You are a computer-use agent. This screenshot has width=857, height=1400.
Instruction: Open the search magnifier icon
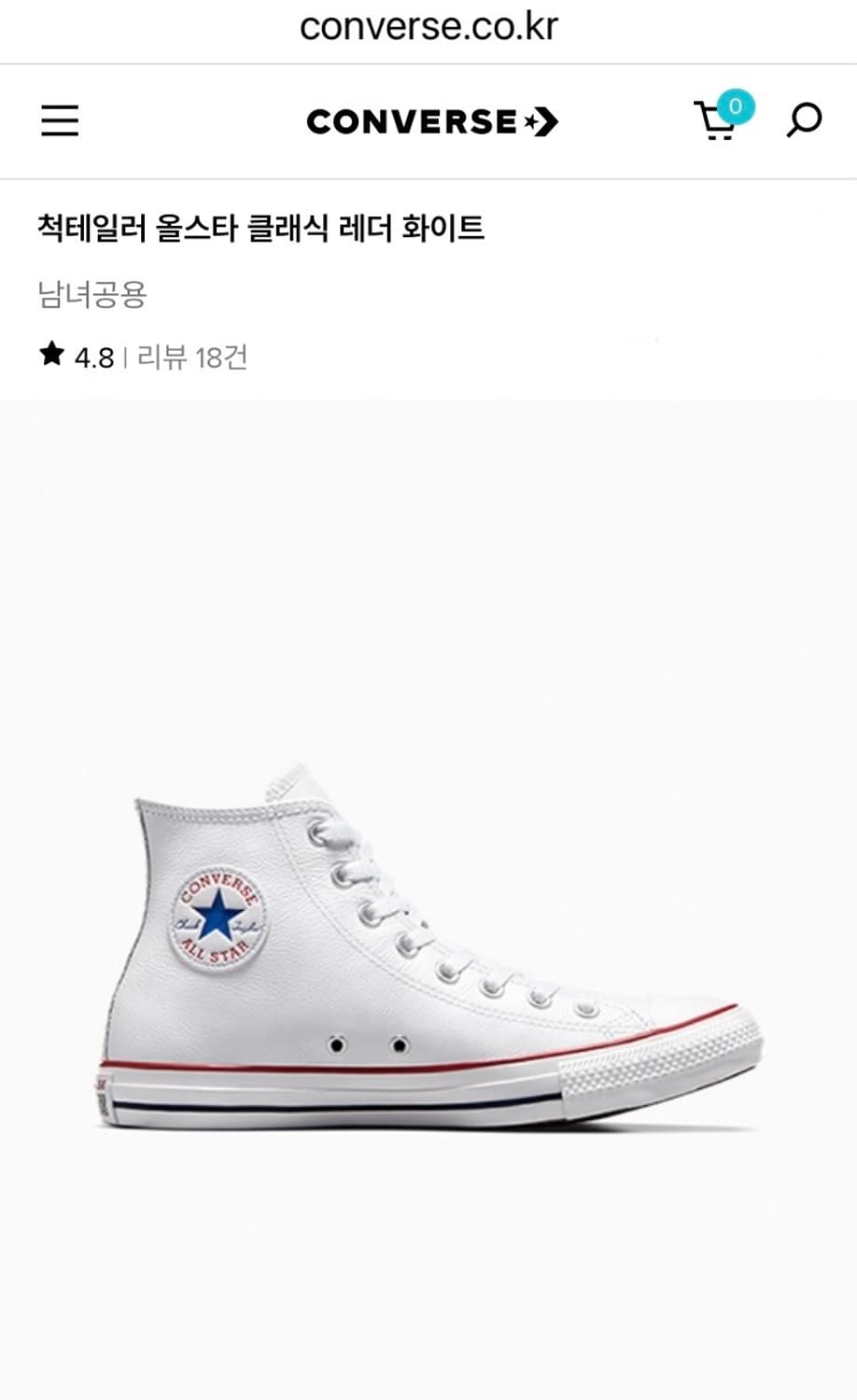coord(803,119)
